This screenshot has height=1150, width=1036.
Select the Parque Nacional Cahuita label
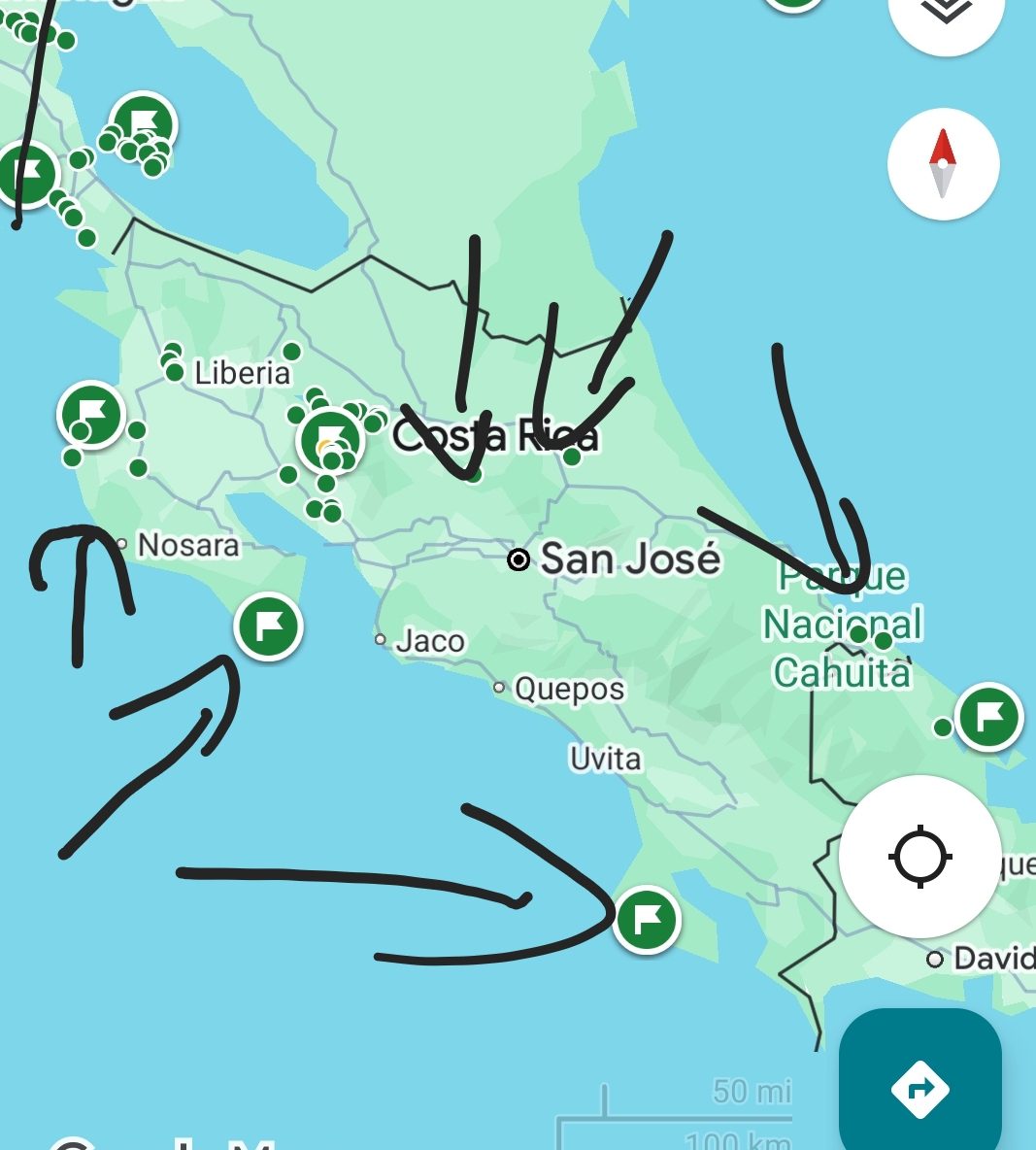click(x=842, y=624)
